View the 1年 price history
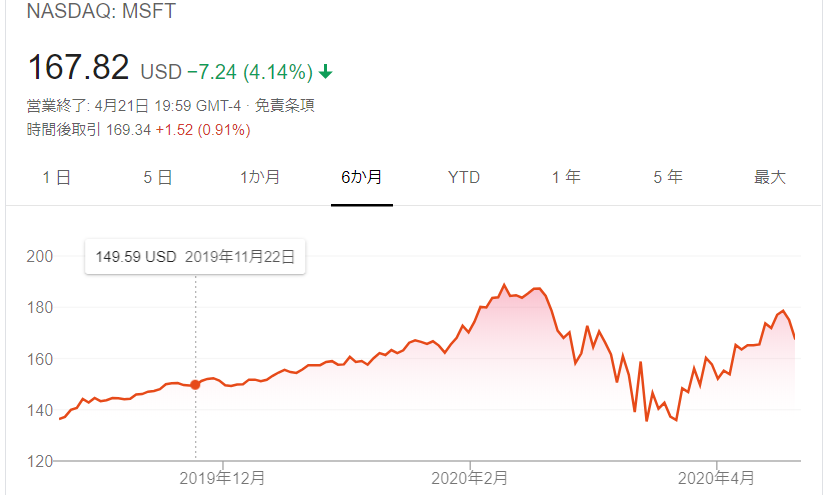 pyautogui.click(x=565, y=178)
